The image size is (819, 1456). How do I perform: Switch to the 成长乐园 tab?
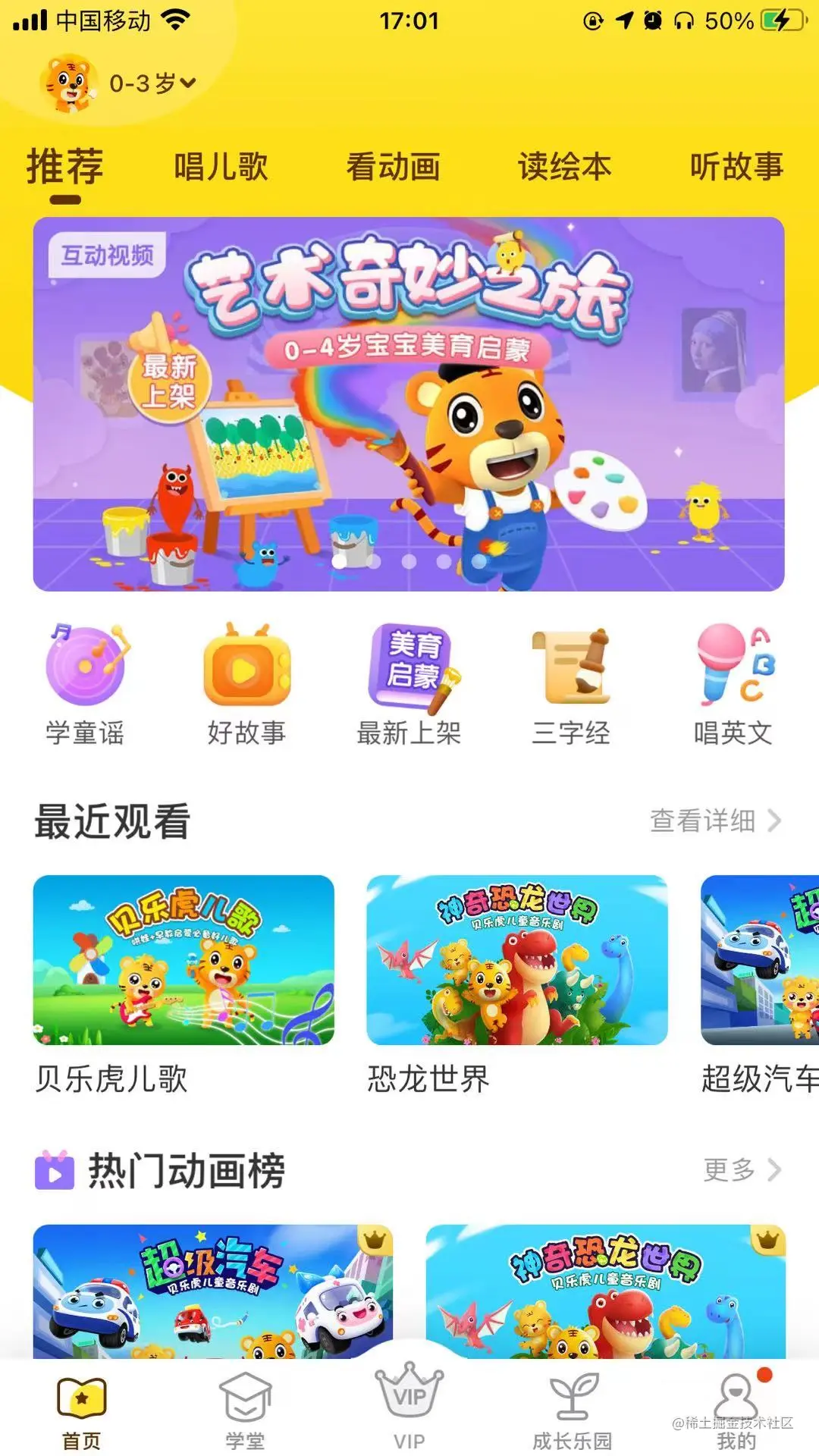click(573, 1410)
